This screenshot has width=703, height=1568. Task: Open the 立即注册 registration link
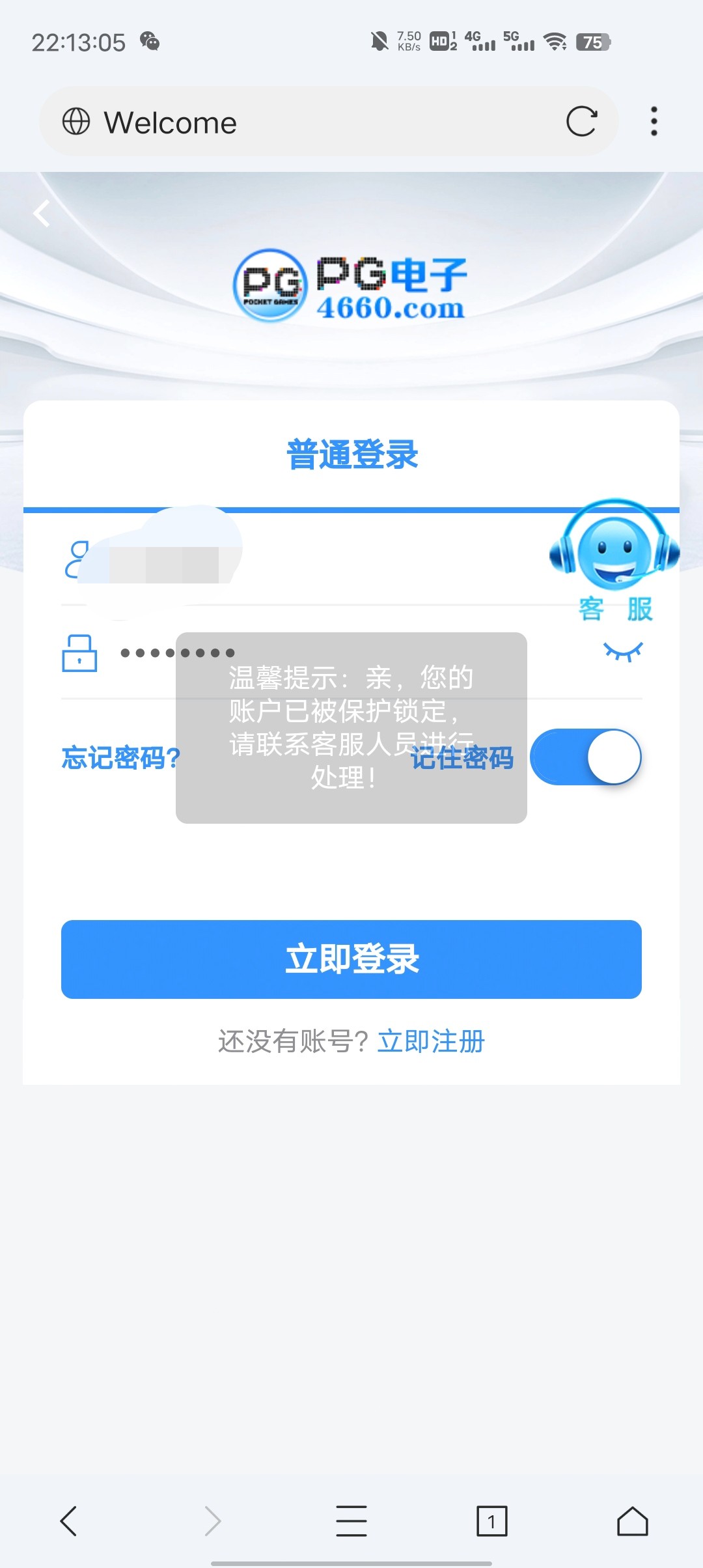pyautogui.click(x=431, y=1041)
